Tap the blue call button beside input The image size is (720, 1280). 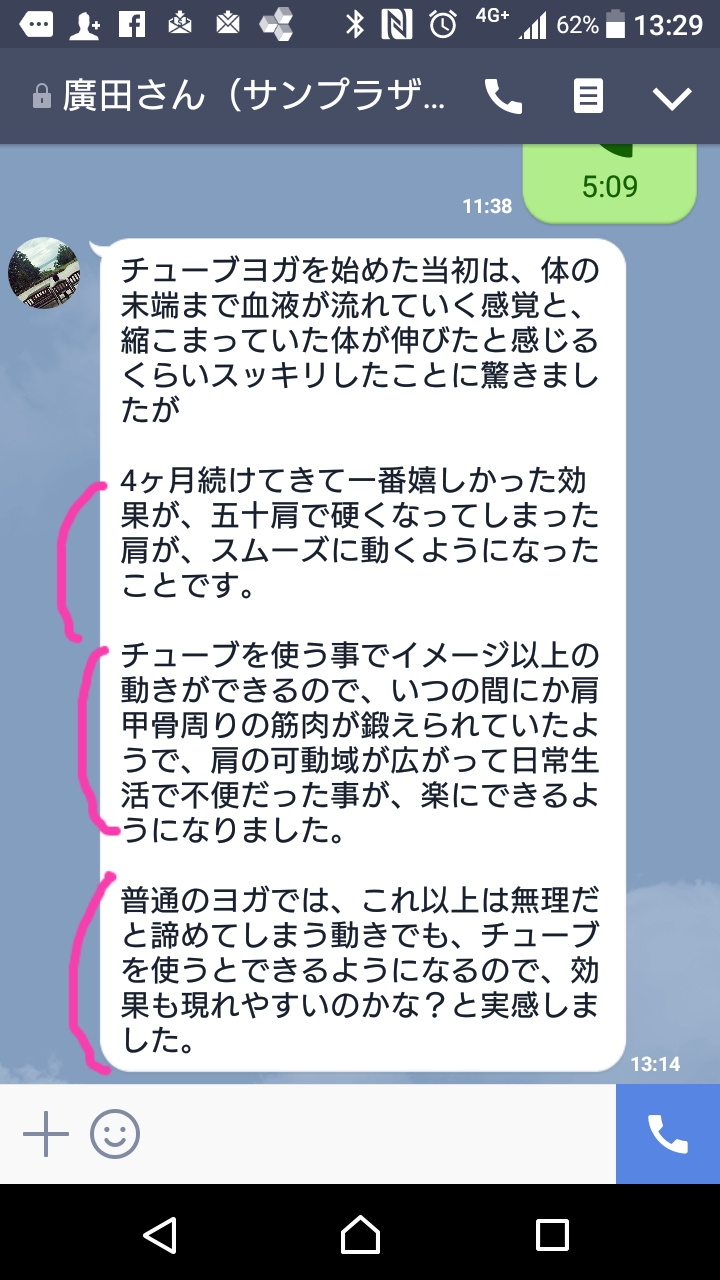tap(668, 1134)
